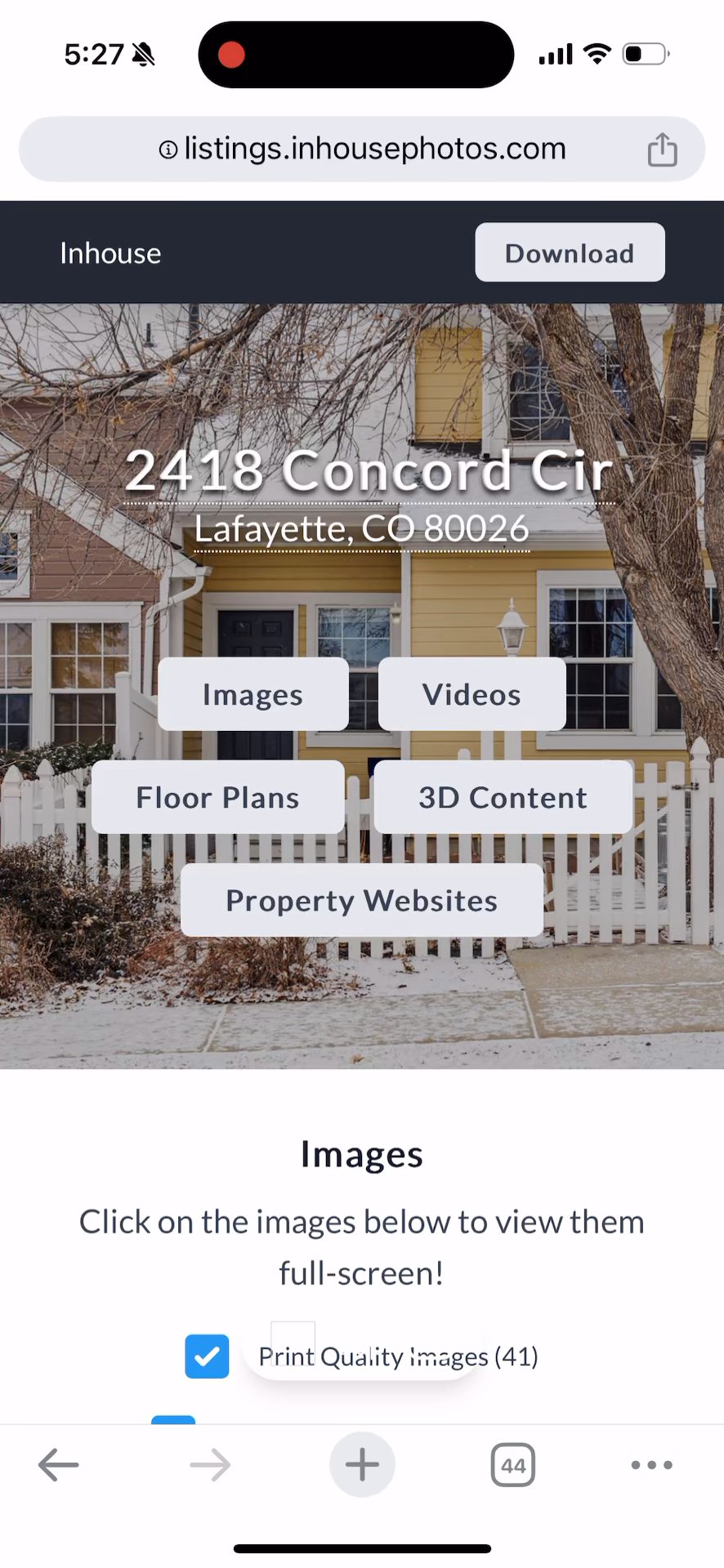Viewport: 724px width, 1568px height.
Task: Open the browser's more options menu
Action: click(651, 1465)
